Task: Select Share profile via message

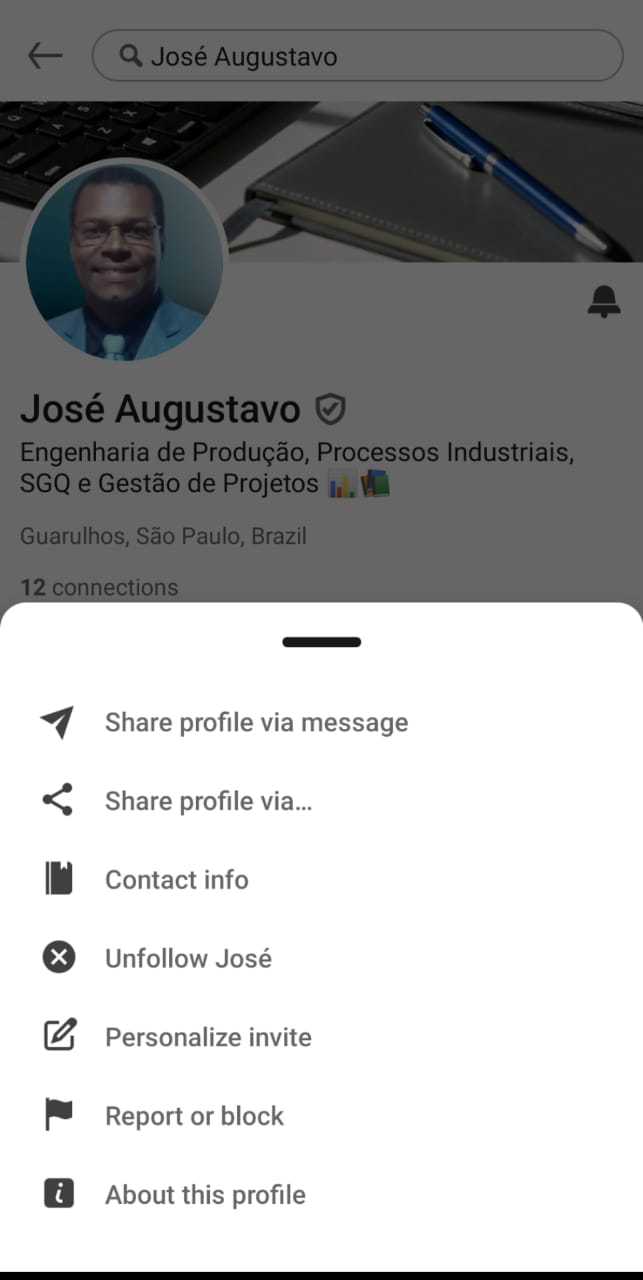Action: [x=256, y=722]
